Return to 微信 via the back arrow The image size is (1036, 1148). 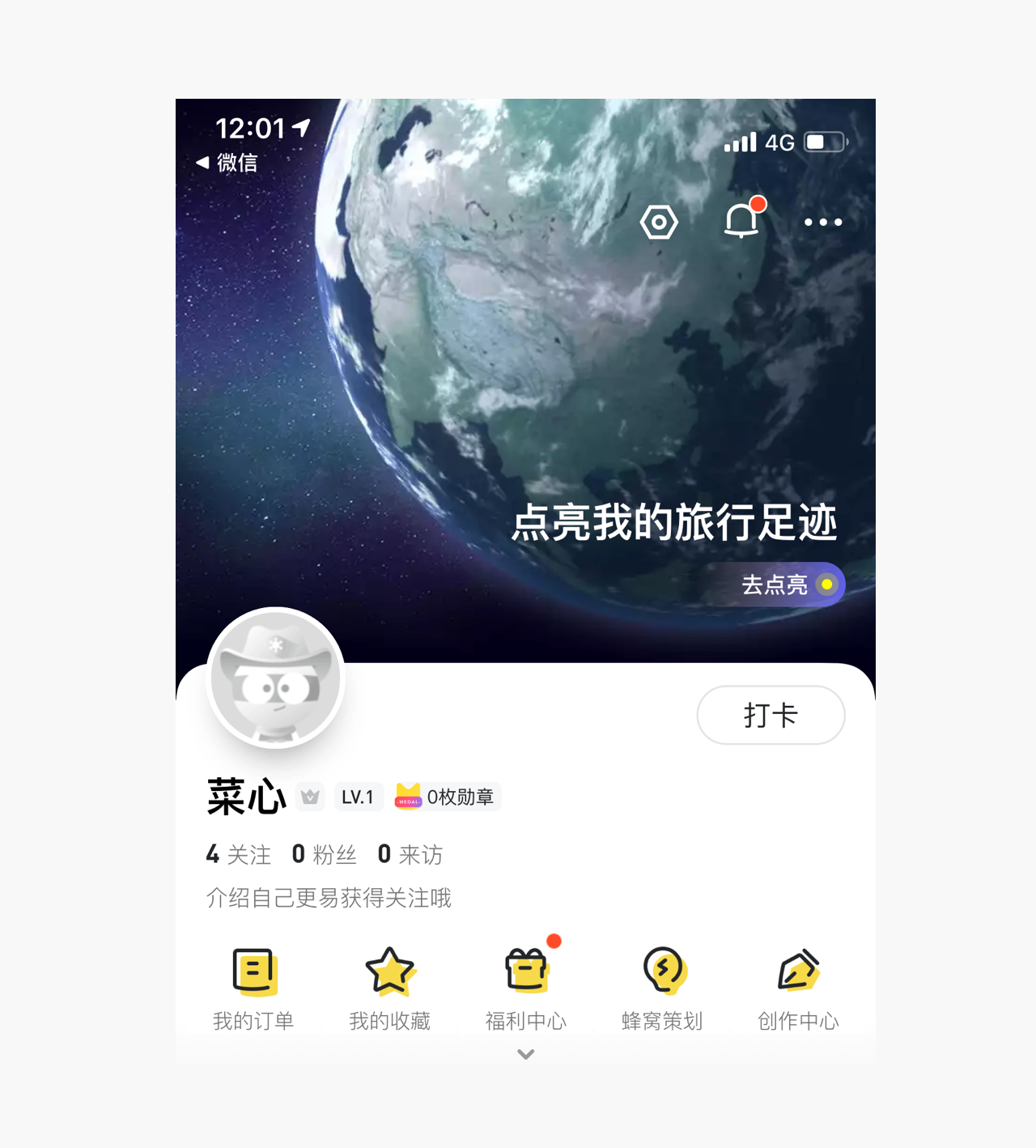pos(227,163)
